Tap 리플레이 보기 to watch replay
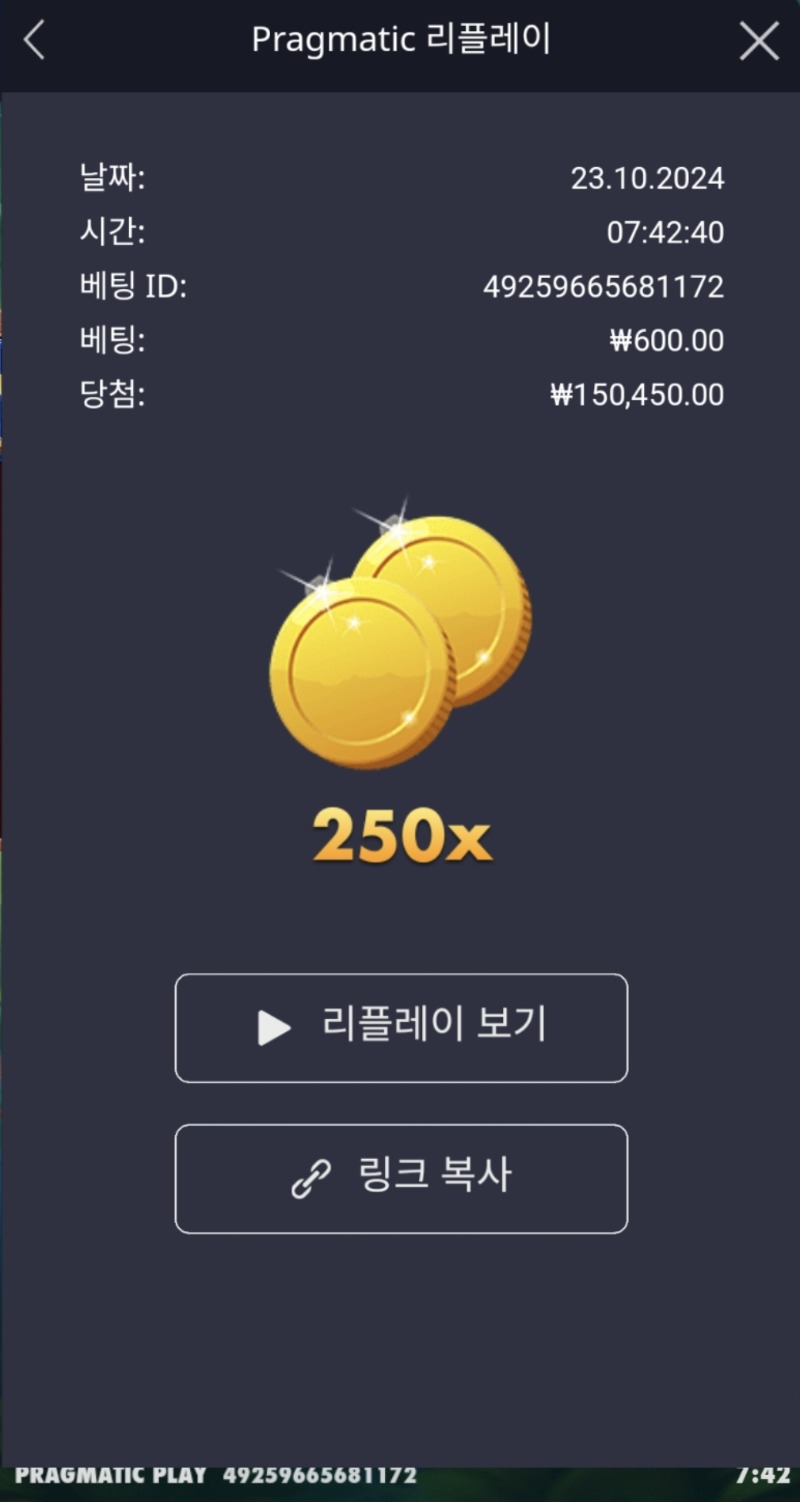Screen dimensions: 800x1502 401,1027
